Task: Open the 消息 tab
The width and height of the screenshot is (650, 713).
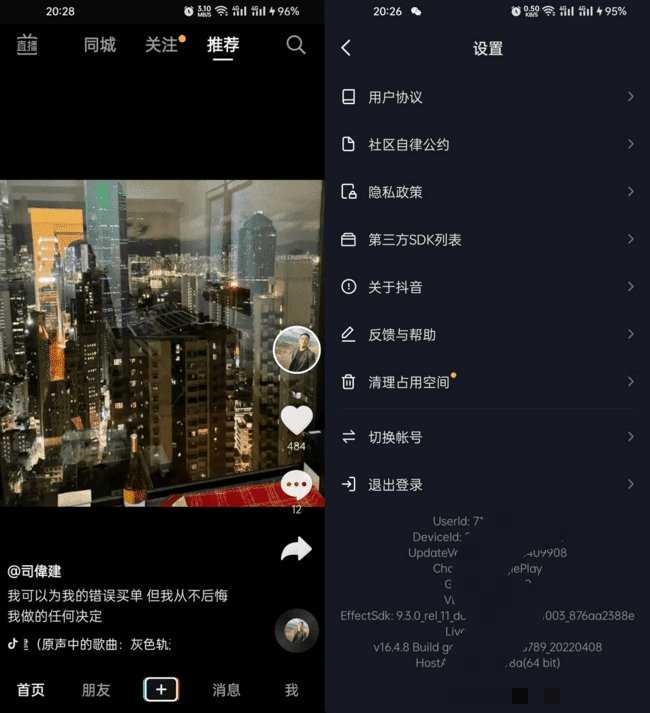Action: pyautogui.click(x=226, y=690)
